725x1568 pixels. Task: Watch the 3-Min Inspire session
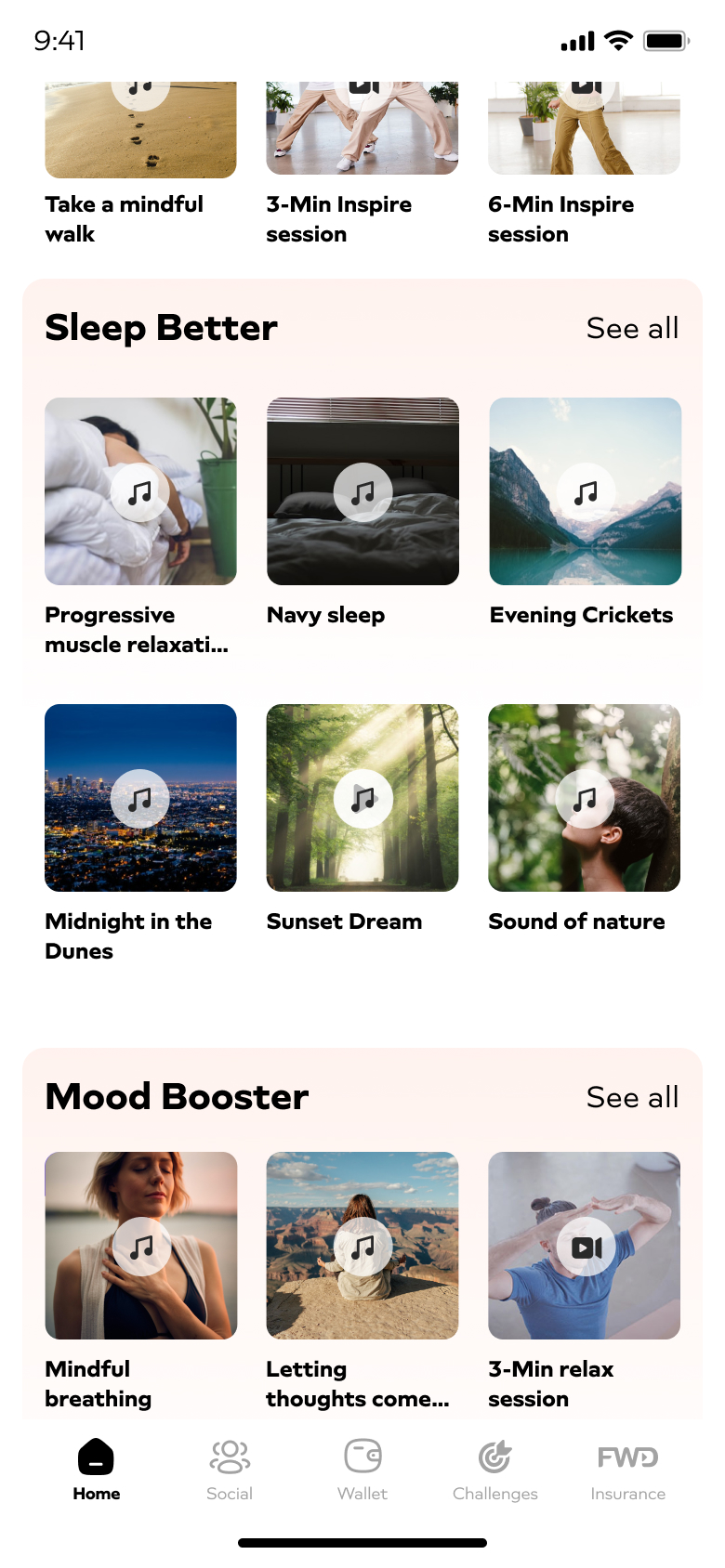pyautogui.click(x=362, y=130)
